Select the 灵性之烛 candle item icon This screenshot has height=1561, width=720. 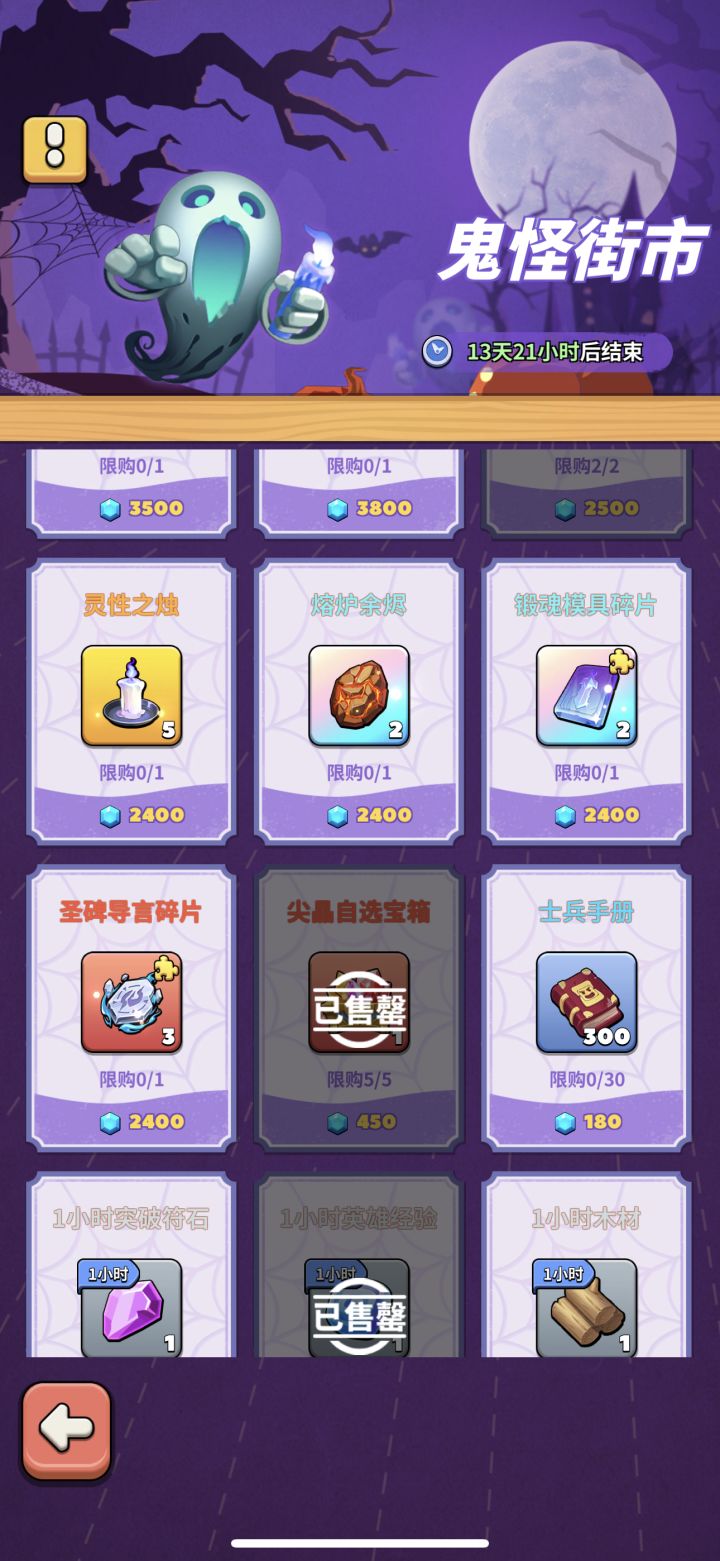(131, 693)
